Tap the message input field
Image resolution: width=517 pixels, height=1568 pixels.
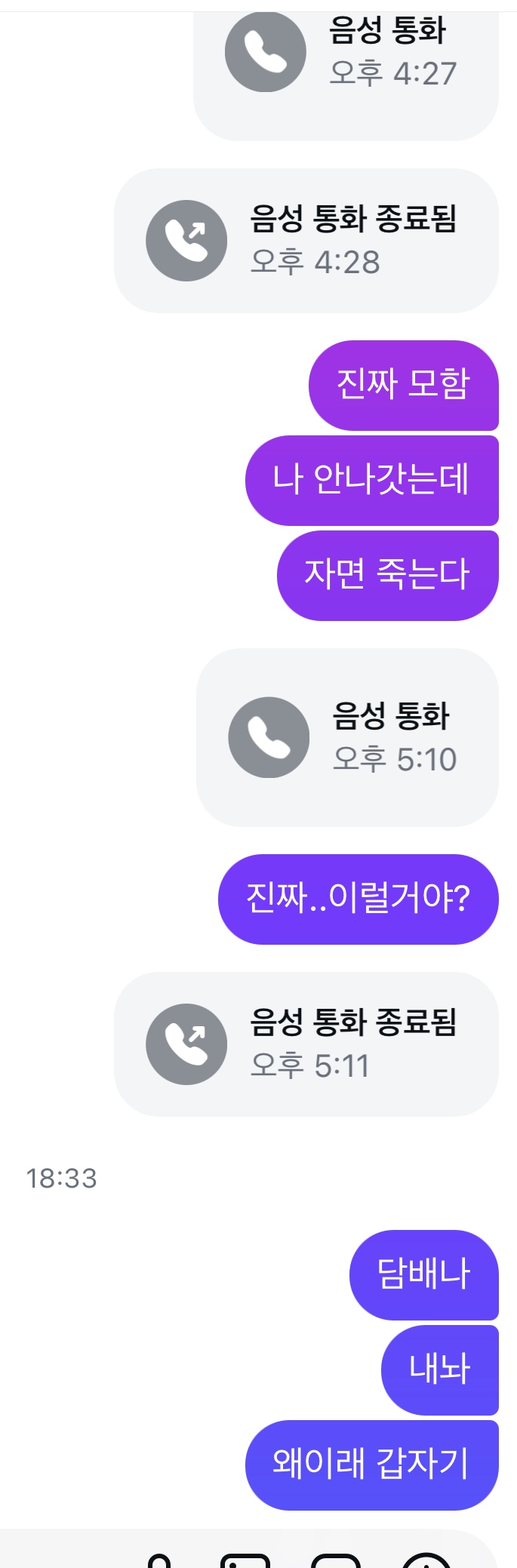click(68, 1554)
